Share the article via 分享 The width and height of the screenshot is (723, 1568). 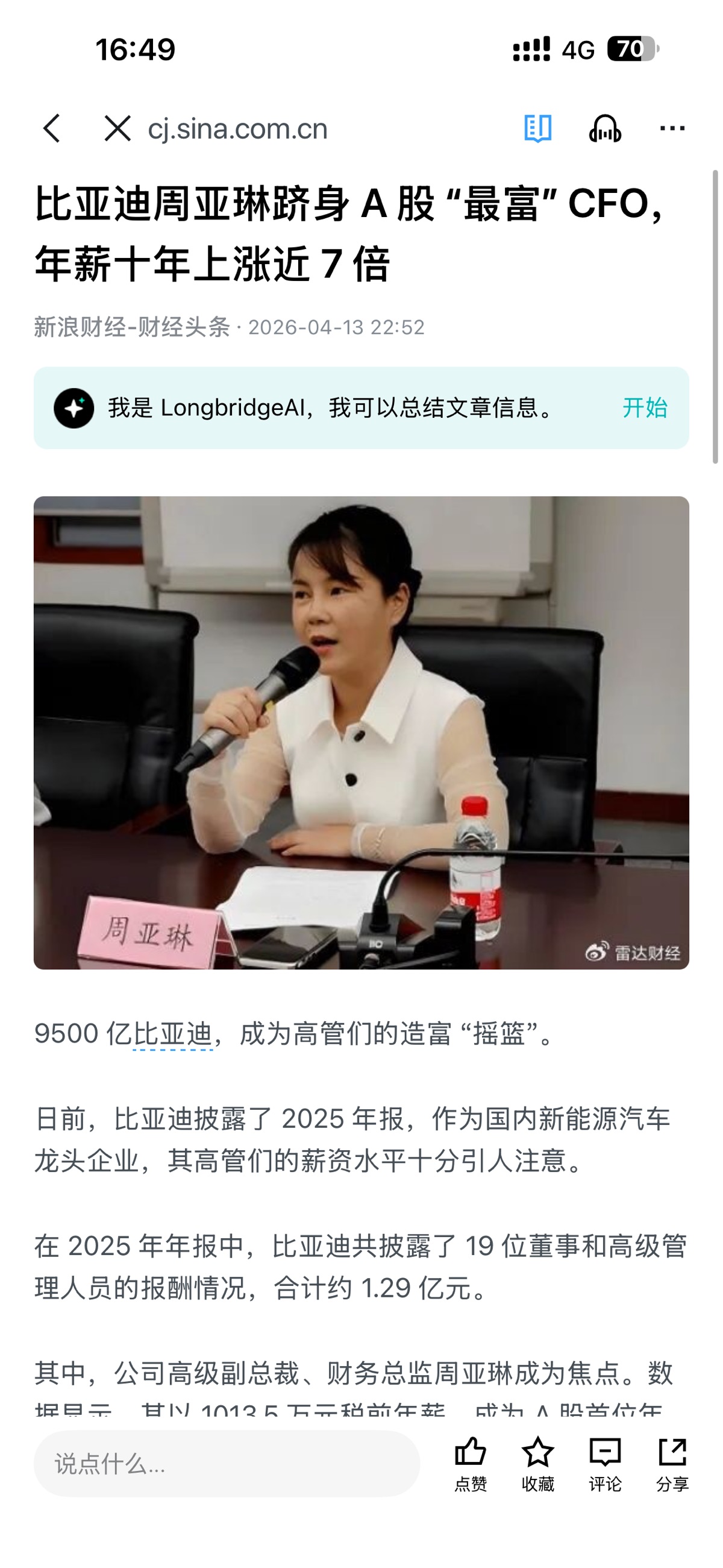coord(672,1464)
